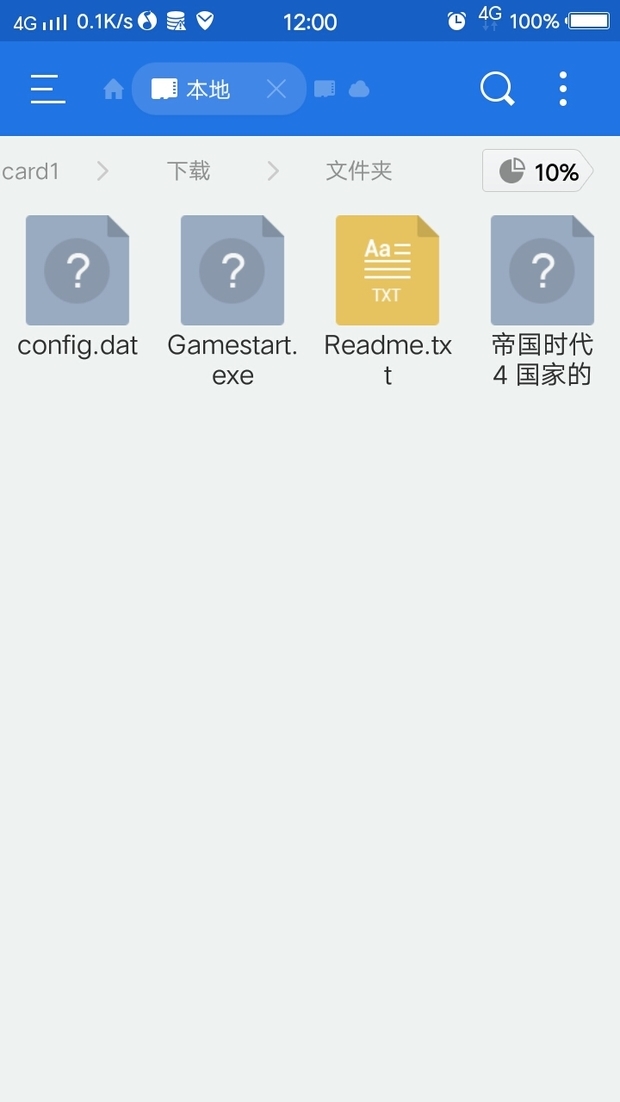
Task: Open the 帝国时代4 国家的 file
Action: 542,302
